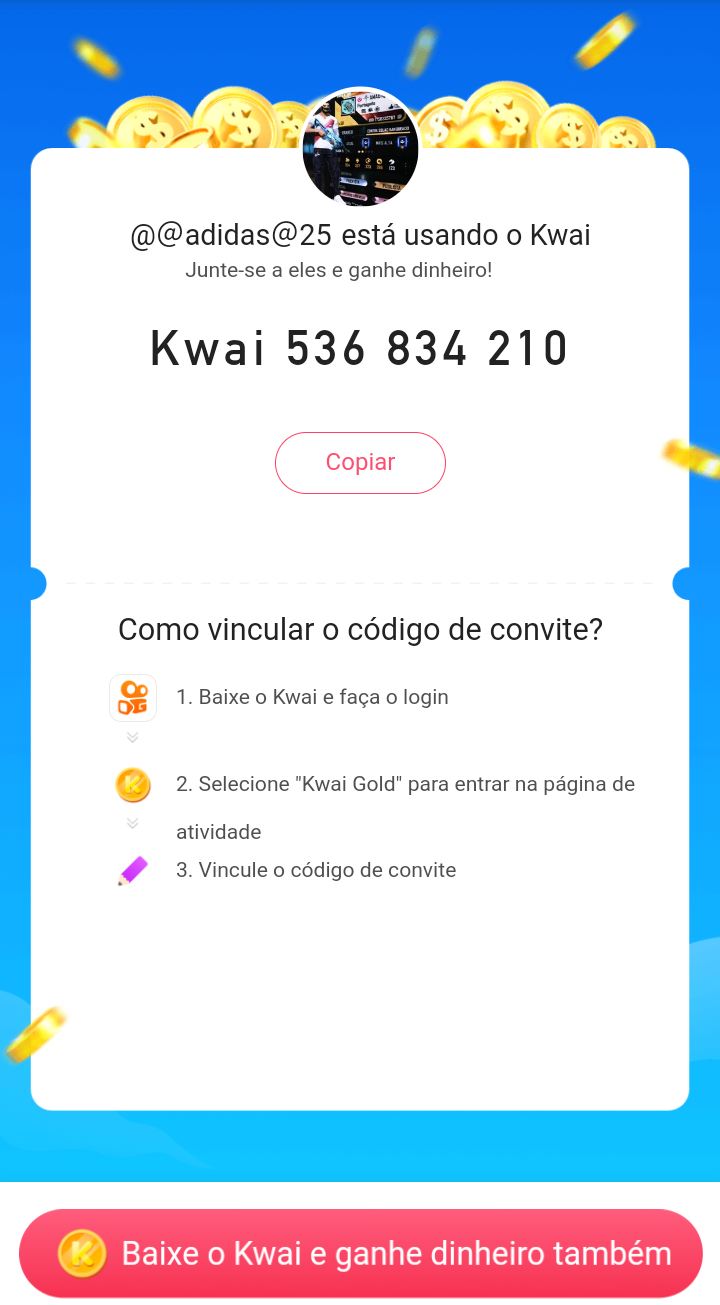Image resolution: width=720 pixels, height=1305 pixels.
Task: Tap Baixe o Kwai e ganhe dinheiro também
Action: point(360,1253)
